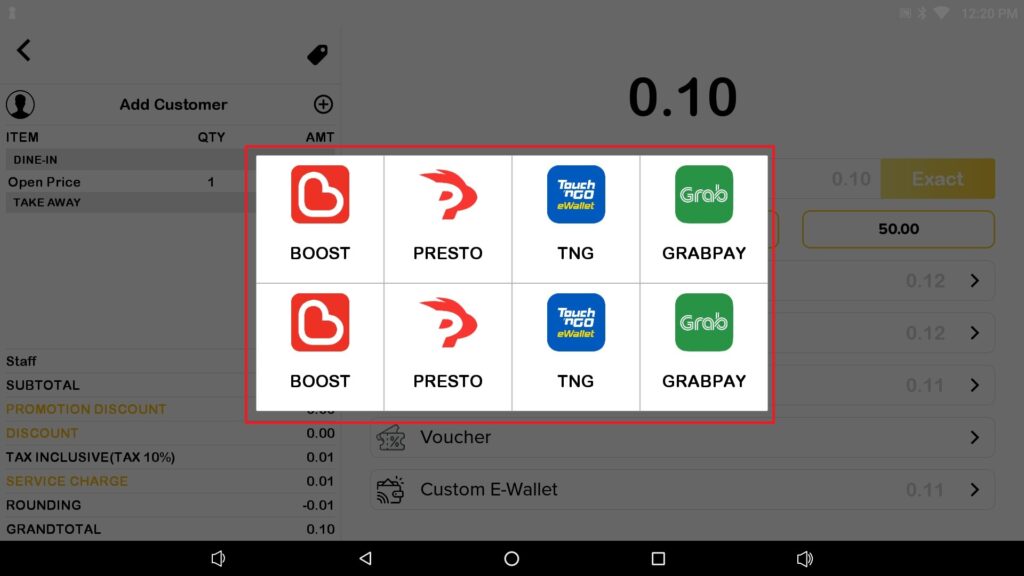The height and width of the screenshot is (576, 1024).
Task: Open recent apps from the navigation bar
Action: pos(658,559)
